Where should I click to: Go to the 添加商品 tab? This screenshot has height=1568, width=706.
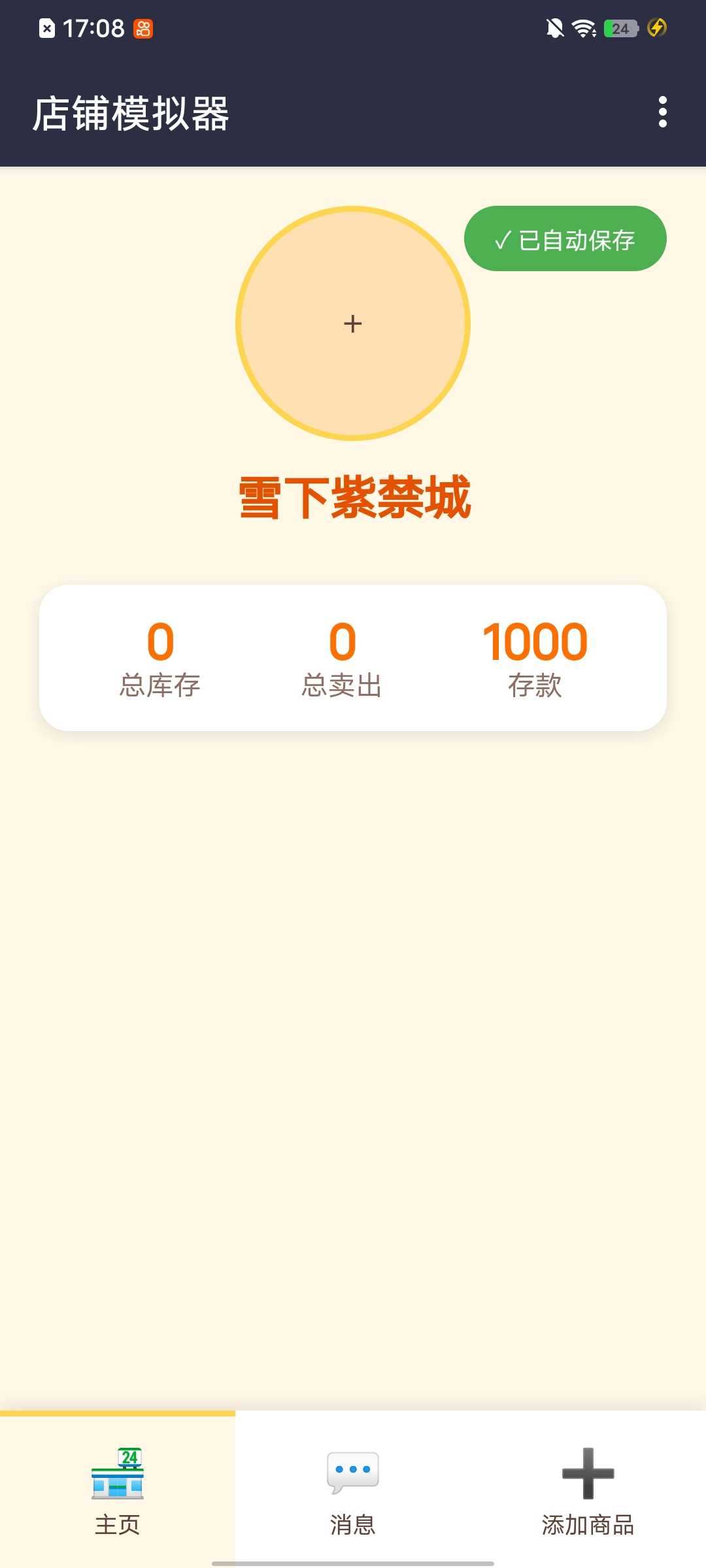point(588,1491)
